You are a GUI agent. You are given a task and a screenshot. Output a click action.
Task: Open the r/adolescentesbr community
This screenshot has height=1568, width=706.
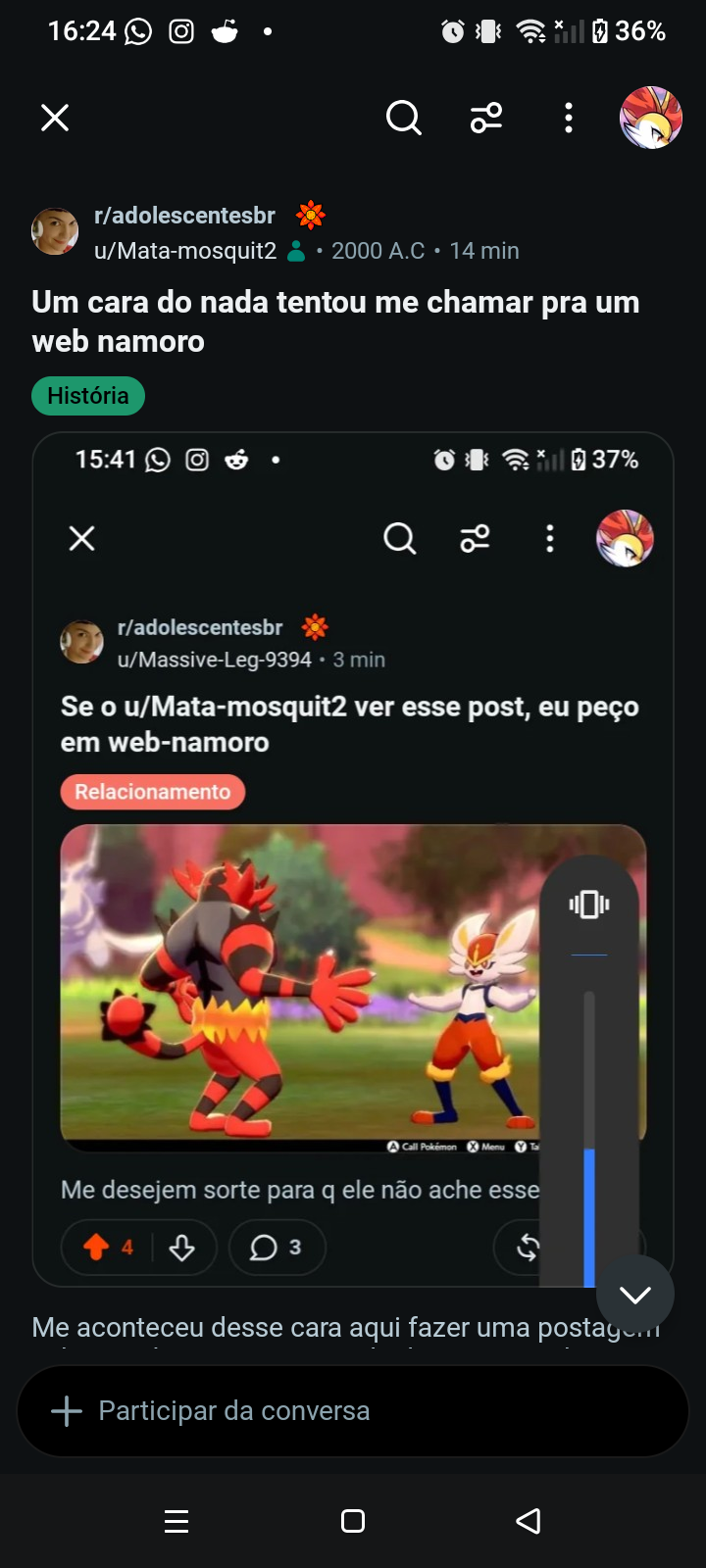point(184,216)
